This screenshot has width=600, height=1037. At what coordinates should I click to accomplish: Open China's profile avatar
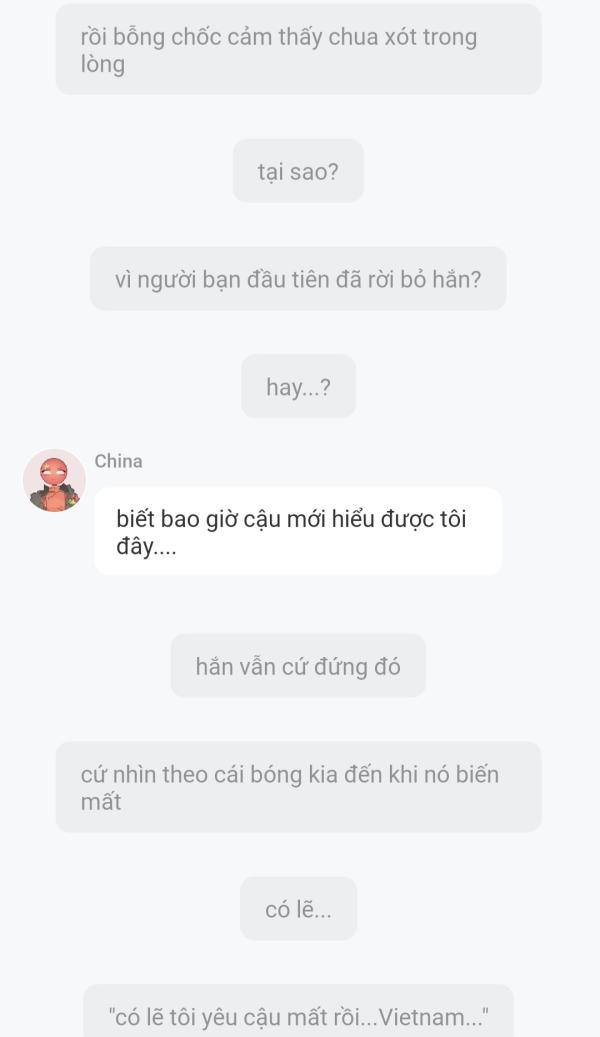pos(54,481)
